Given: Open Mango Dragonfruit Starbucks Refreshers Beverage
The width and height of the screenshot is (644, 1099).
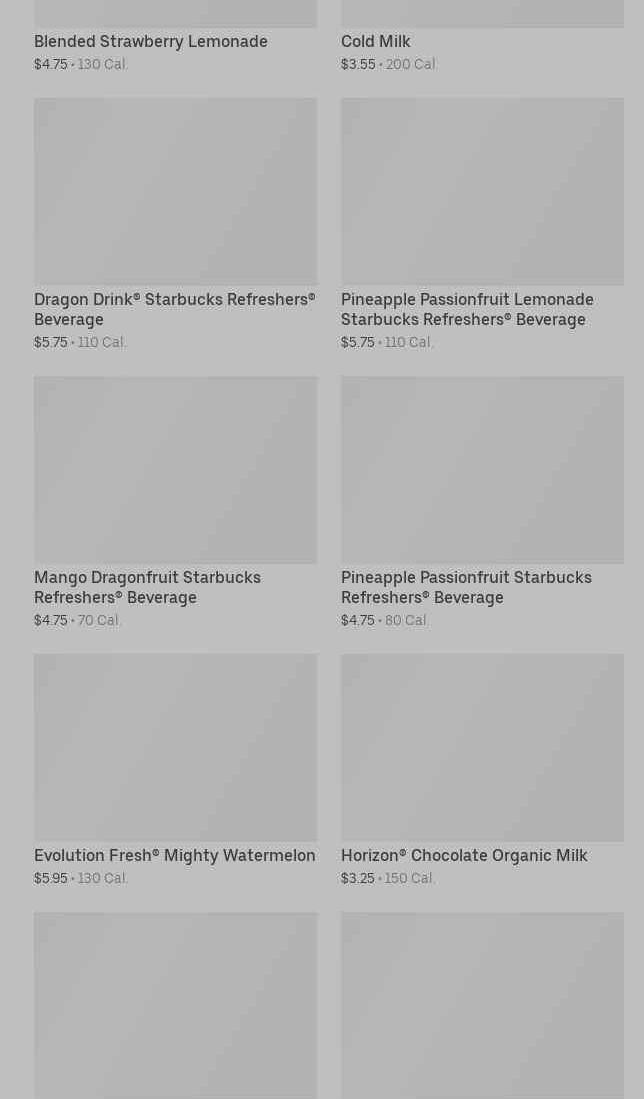Looking at the screenshot, I should 175,470.
